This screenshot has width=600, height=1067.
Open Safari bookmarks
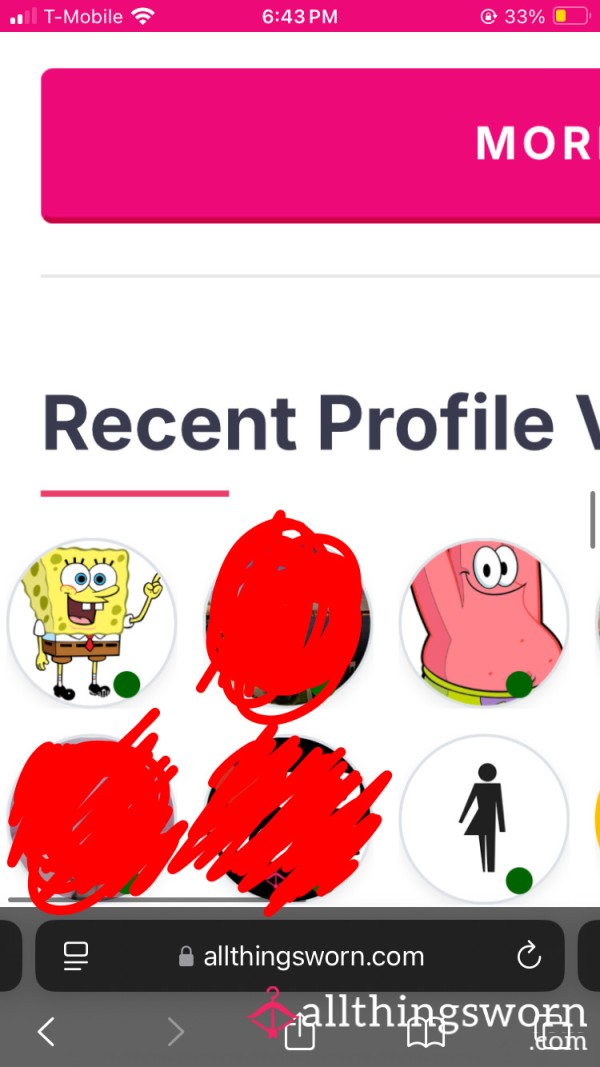[426, 1033]
